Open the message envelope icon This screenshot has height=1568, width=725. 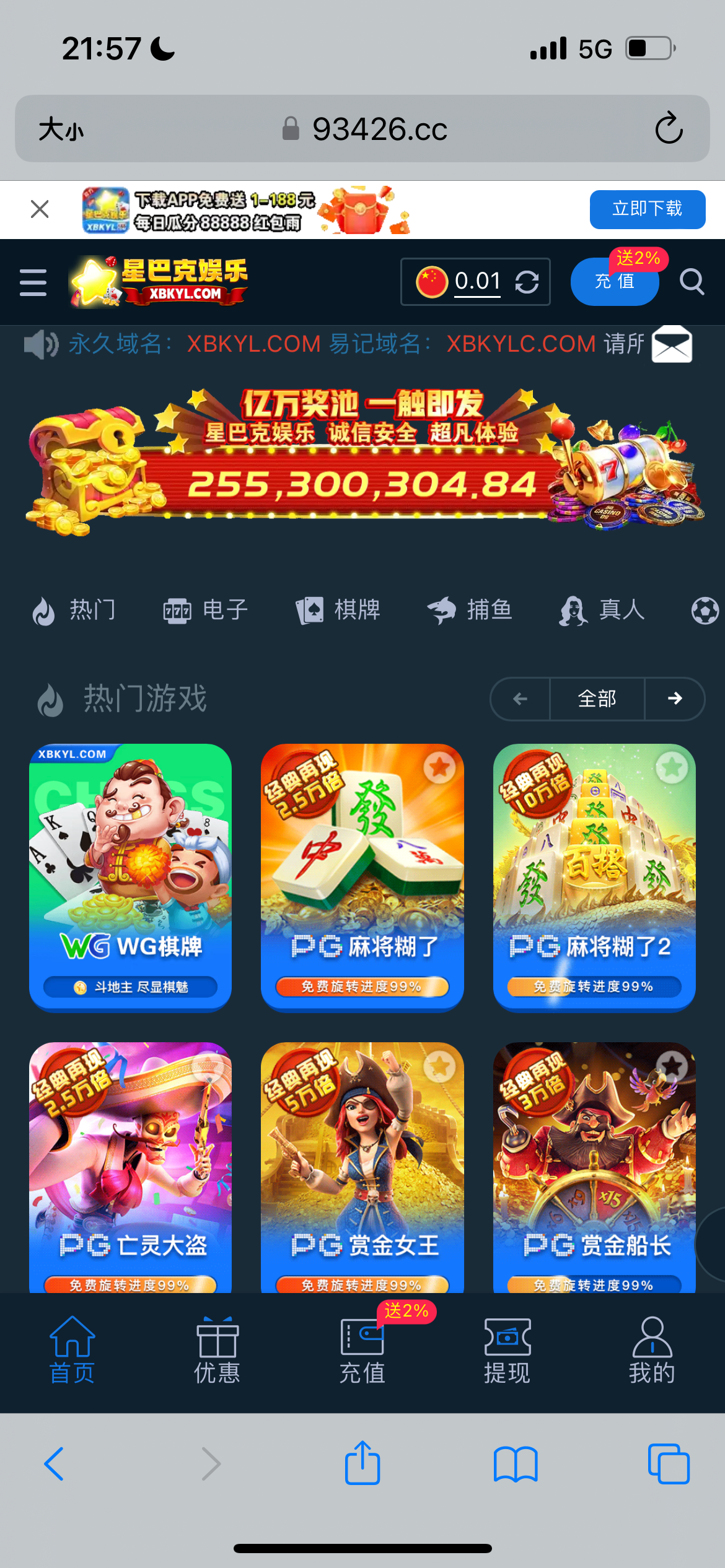click(673, 345)
